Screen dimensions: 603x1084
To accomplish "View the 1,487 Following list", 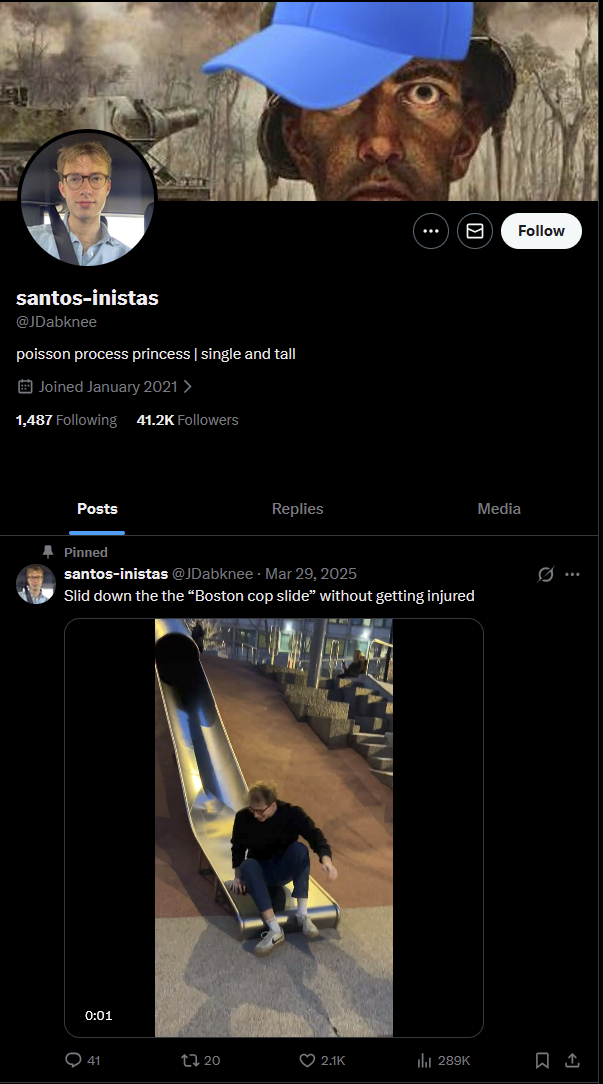I will pyautogui.click(x=66, y=420).
